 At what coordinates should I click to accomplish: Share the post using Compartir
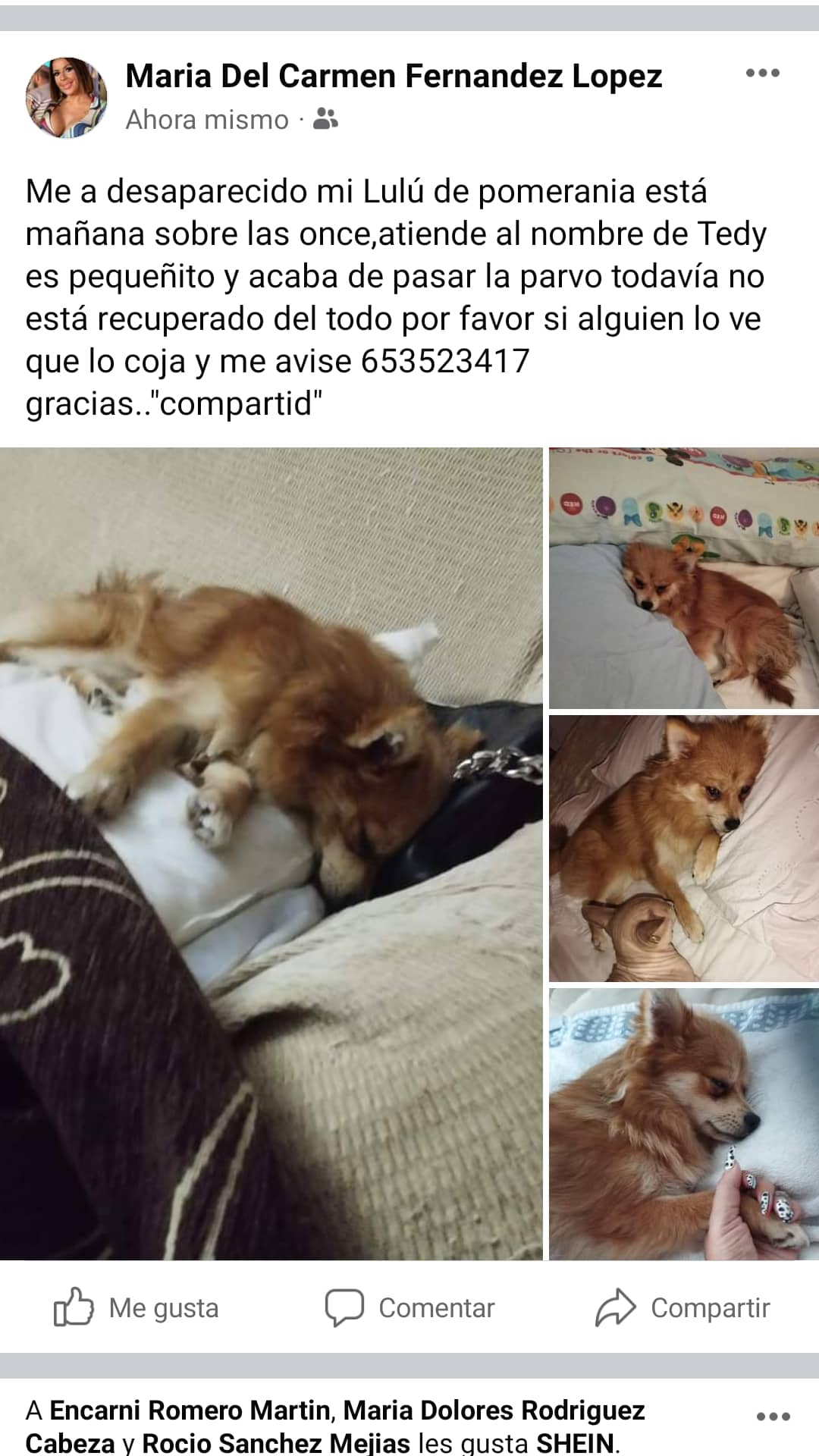click(x=682, y=1308)
